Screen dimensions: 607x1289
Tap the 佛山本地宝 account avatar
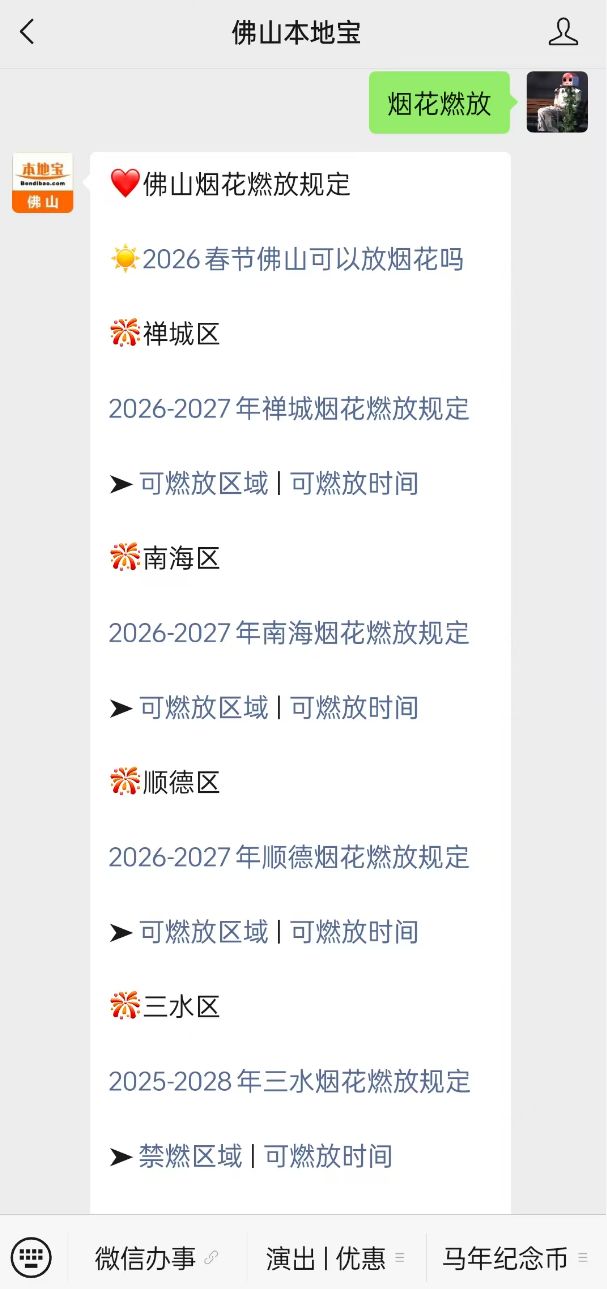[42, 183]
